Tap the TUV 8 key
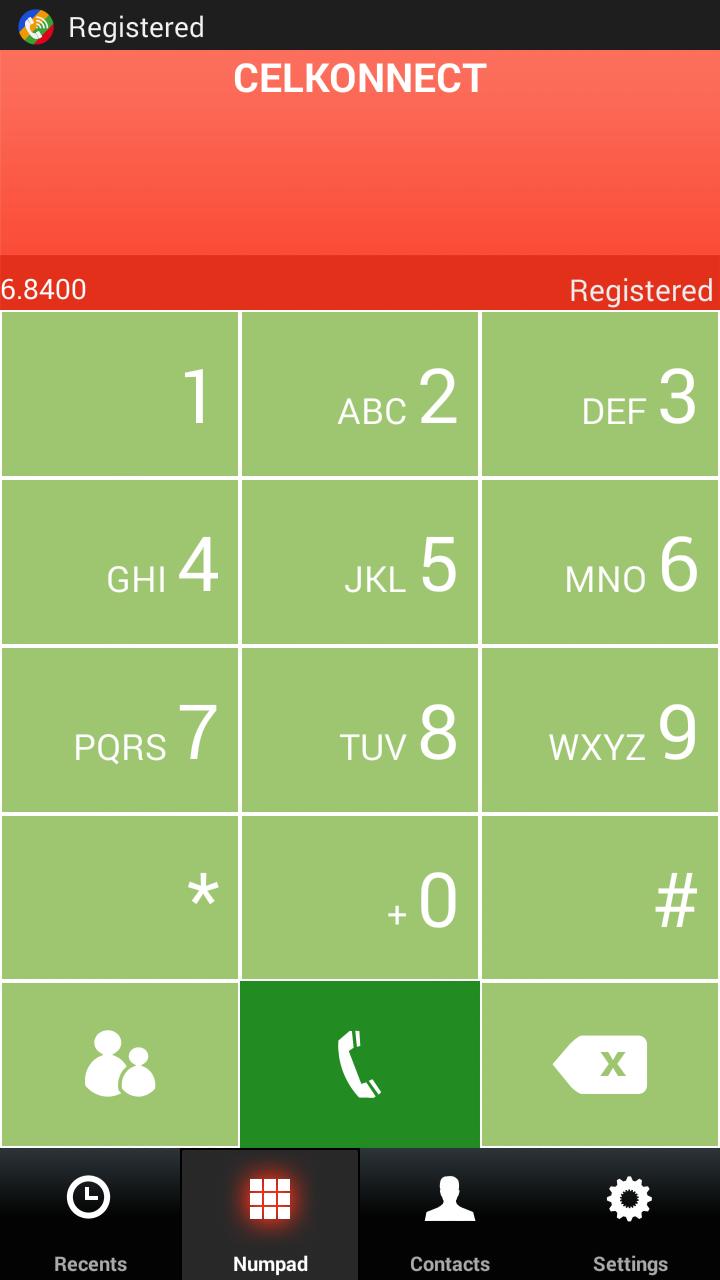Screen dimensions: 720x1280 click(360, 730)
